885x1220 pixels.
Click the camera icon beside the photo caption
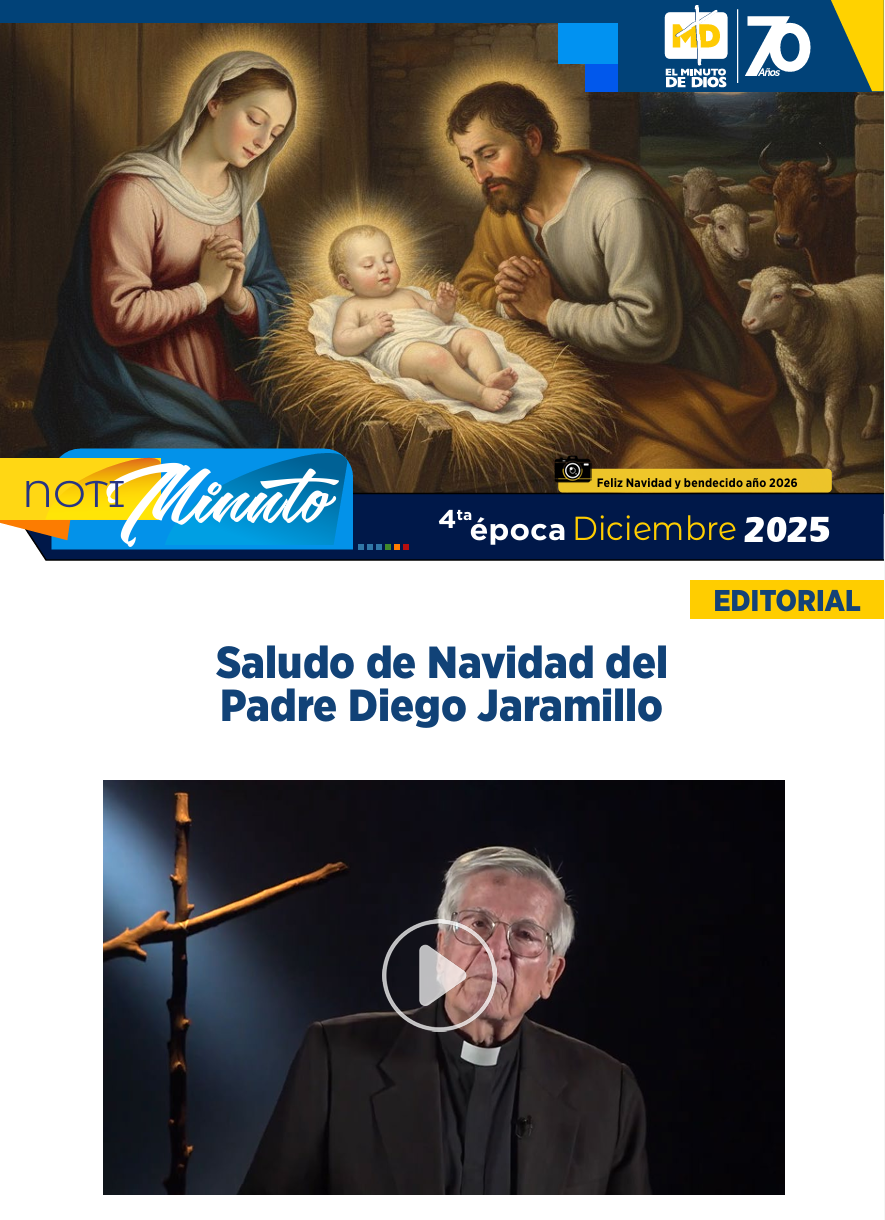click(571, 472)
